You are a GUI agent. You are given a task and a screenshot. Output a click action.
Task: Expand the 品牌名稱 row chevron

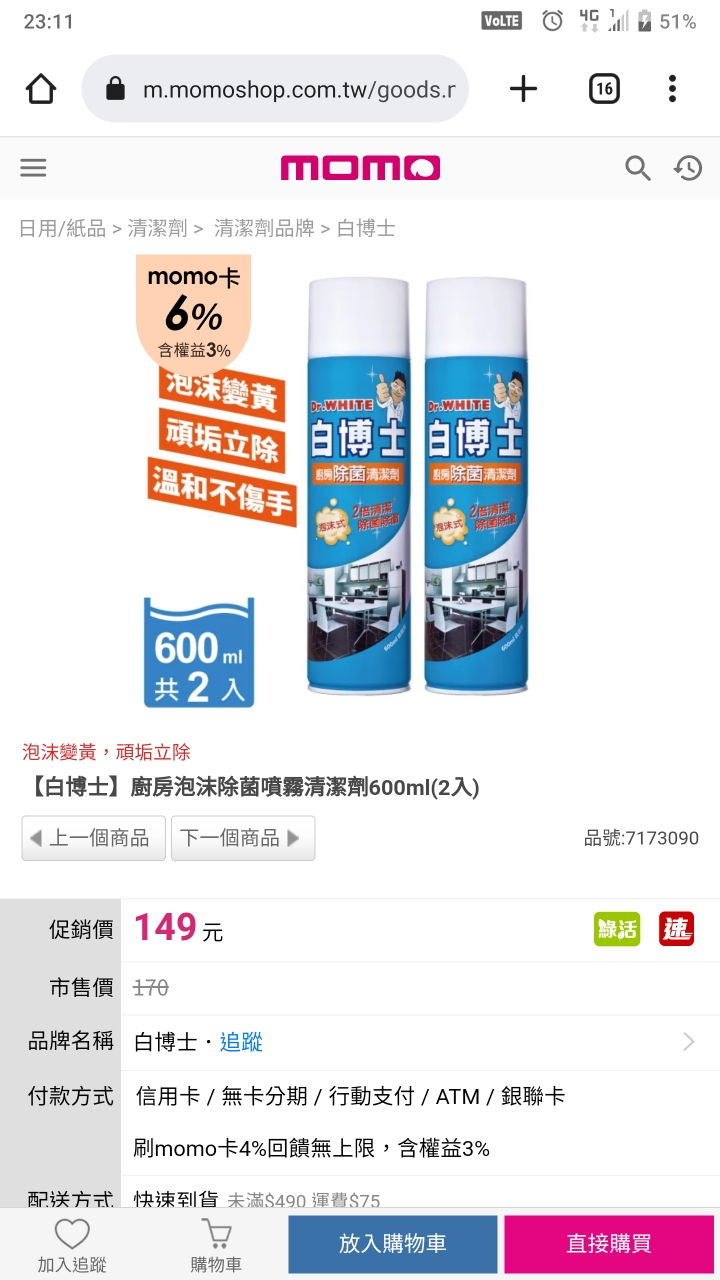click(688, 1042)
